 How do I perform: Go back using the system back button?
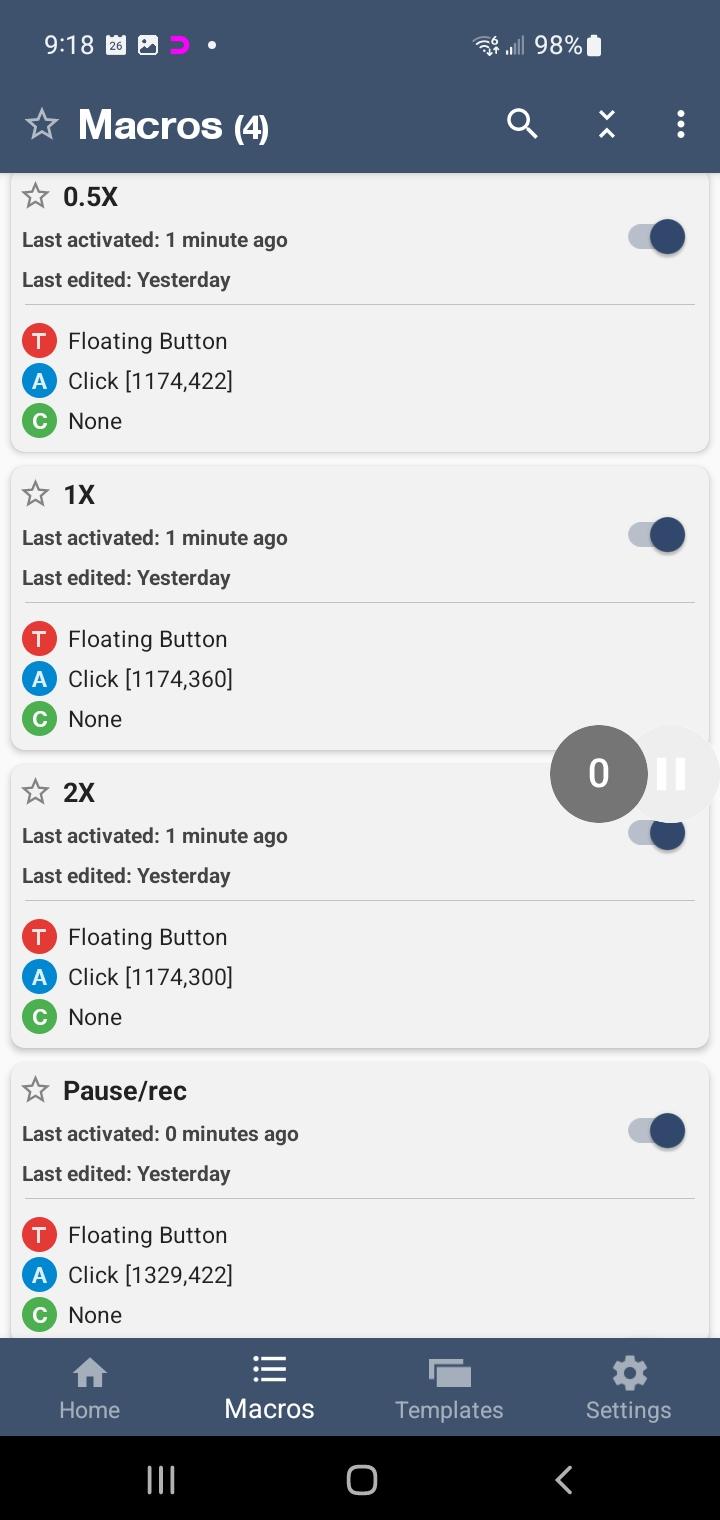pyautogui.click(x=564, y=1480)
